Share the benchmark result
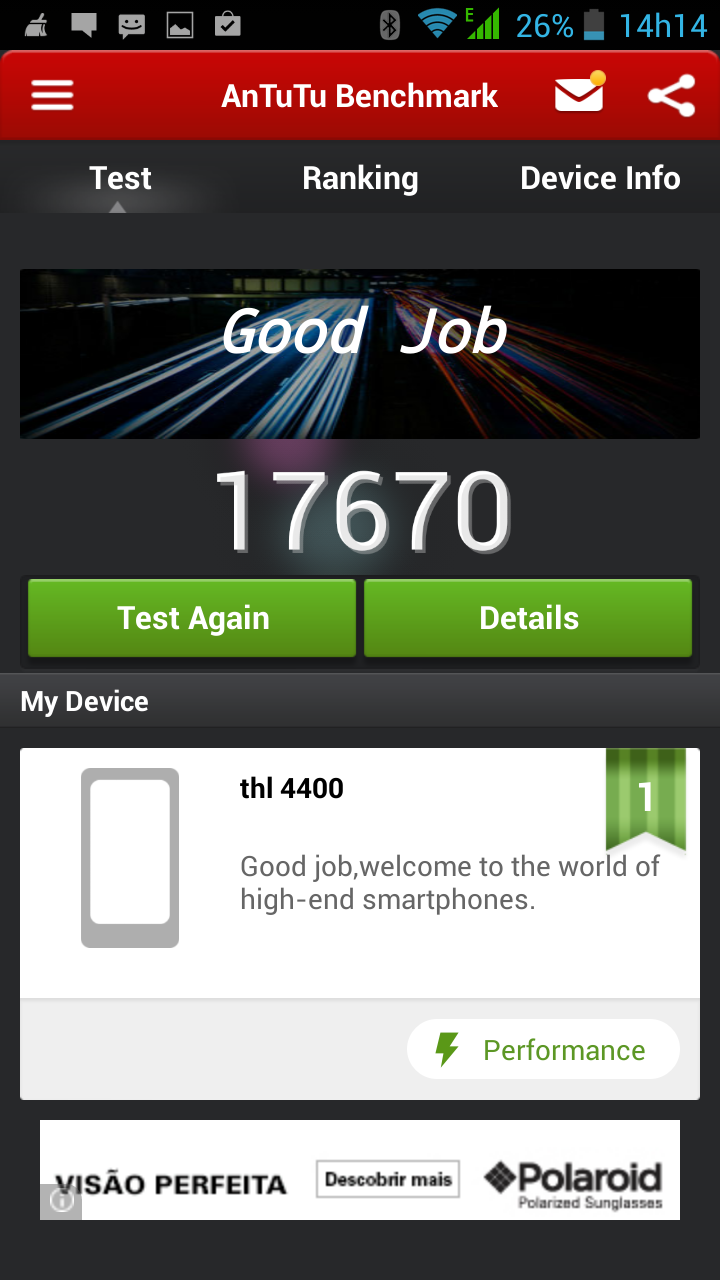 point(671,96)
